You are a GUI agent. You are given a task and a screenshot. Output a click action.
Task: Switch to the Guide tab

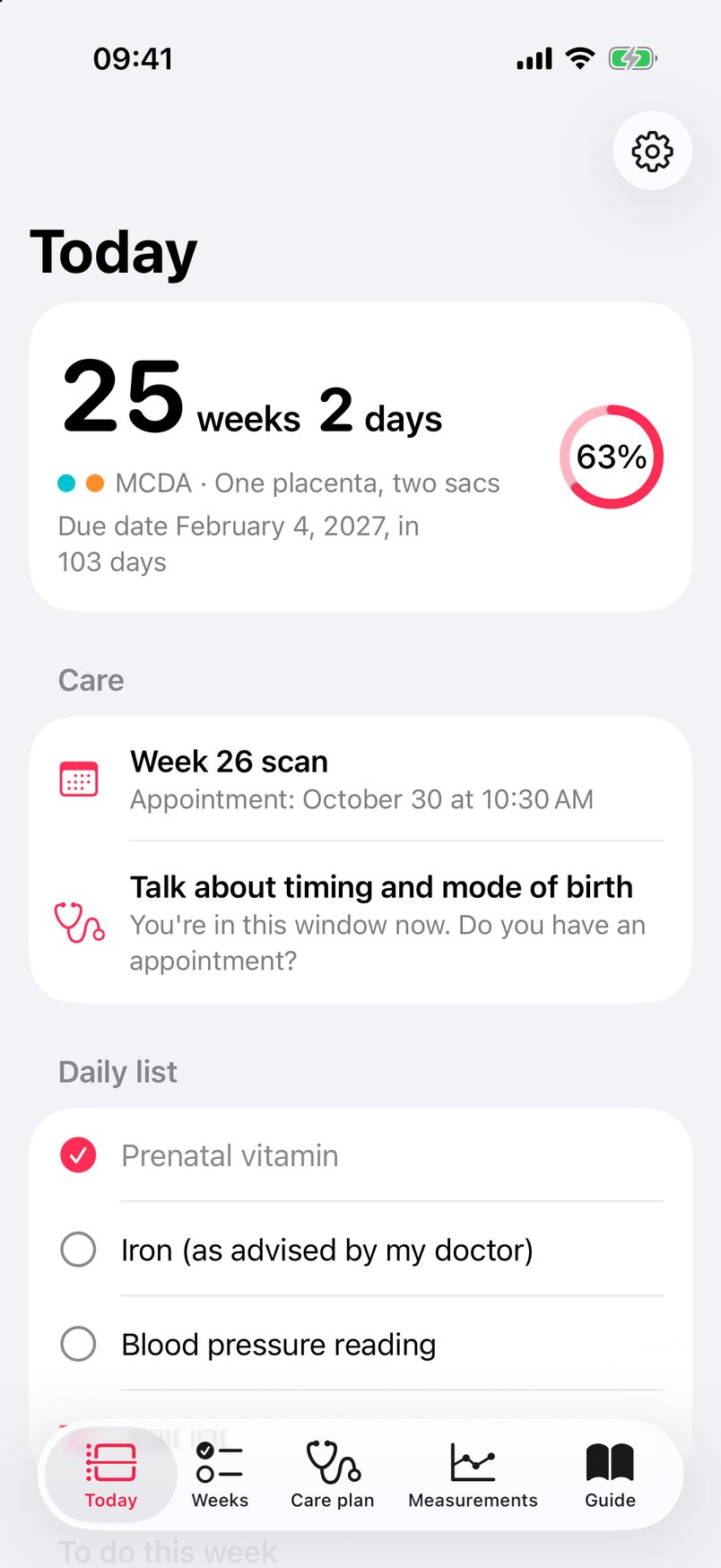[x=610, y=1475]
